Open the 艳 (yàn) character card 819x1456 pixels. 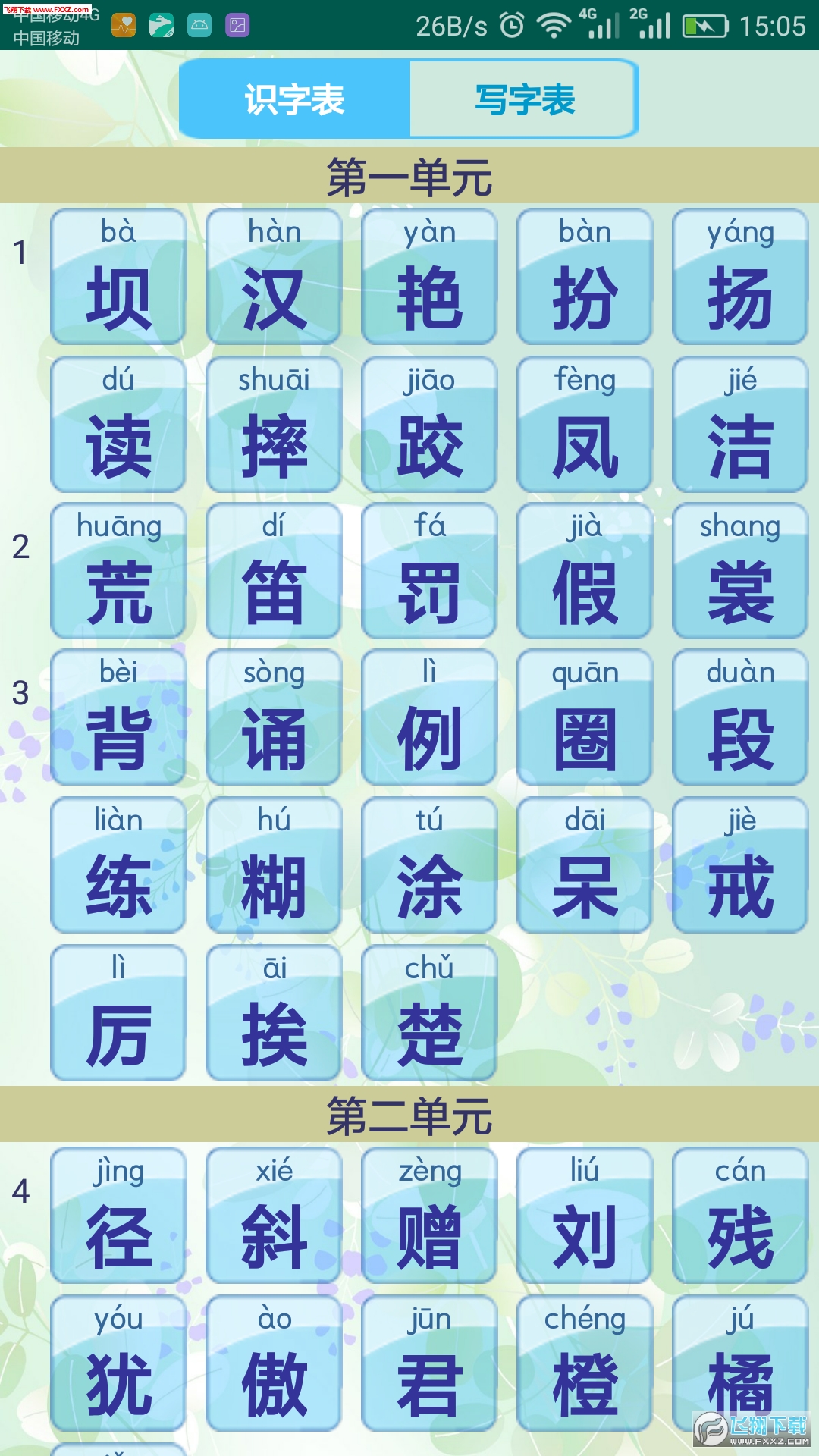pos(429,277)
